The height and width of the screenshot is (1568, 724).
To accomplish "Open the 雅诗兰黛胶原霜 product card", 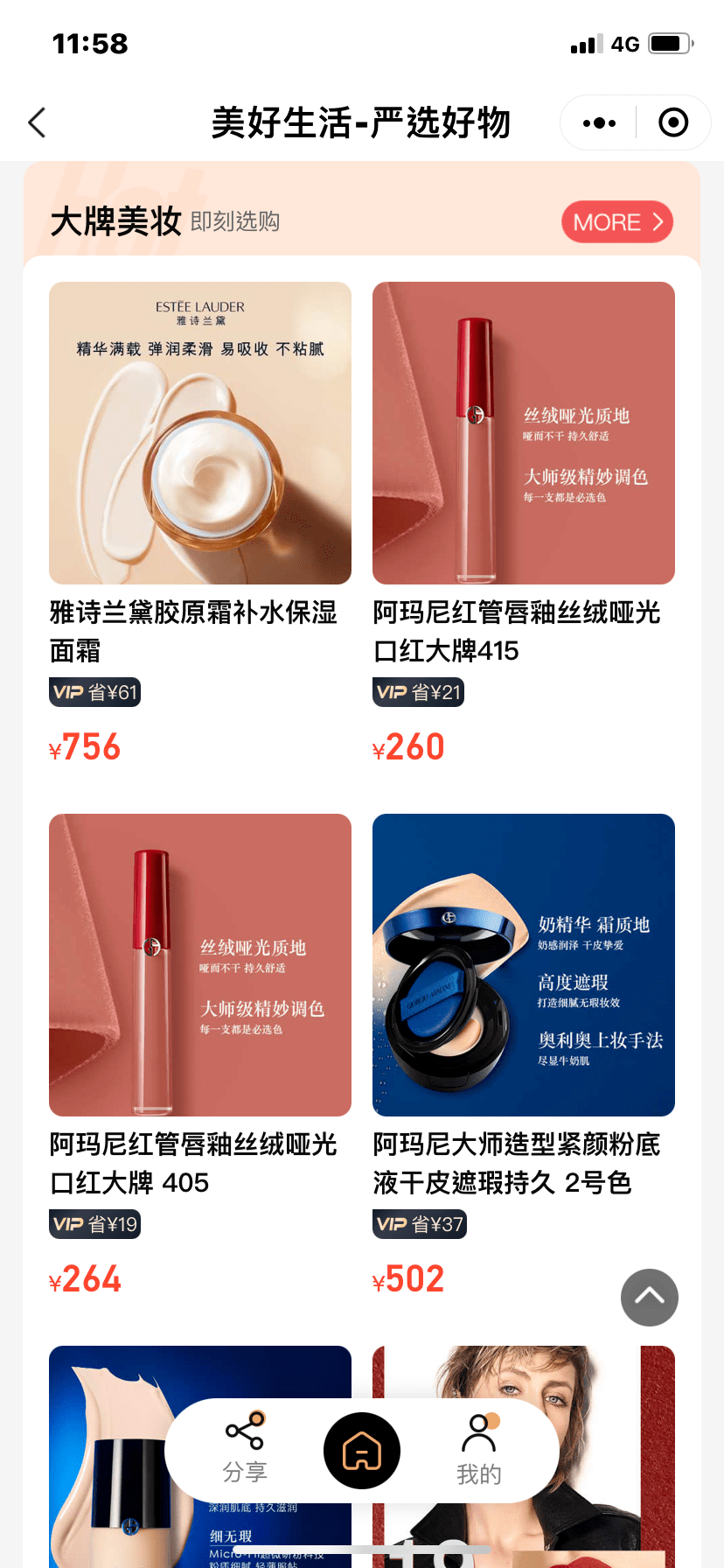I will click(200, 433).
